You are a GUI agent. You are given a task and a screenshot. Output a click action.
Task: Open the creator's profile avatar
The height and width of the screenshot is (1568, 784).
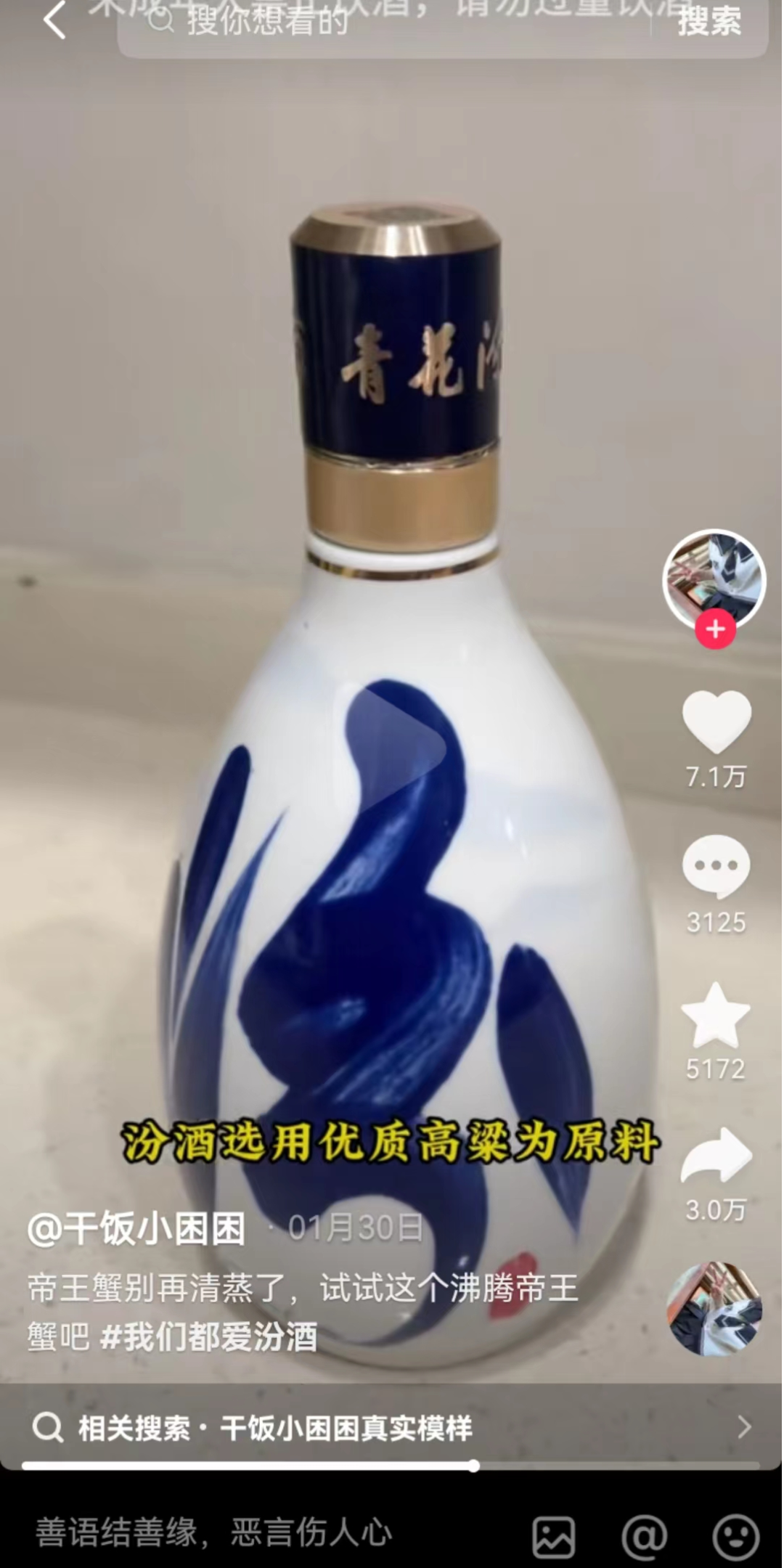[x=714, y=580]
